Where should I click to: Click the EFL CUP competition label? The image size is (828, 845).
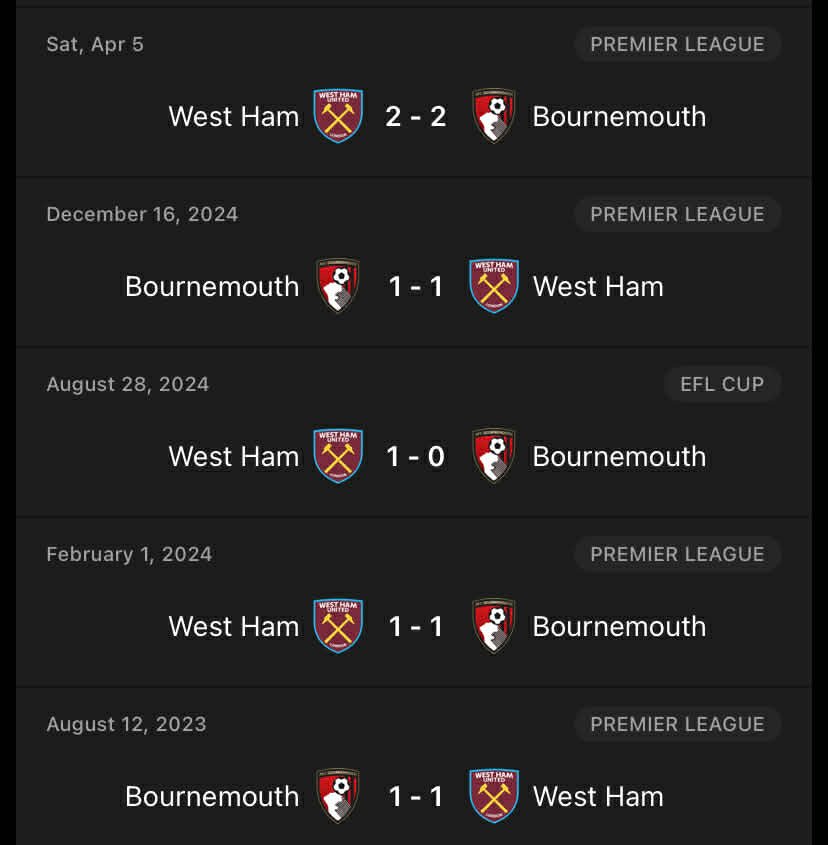[x=722, y=384]
